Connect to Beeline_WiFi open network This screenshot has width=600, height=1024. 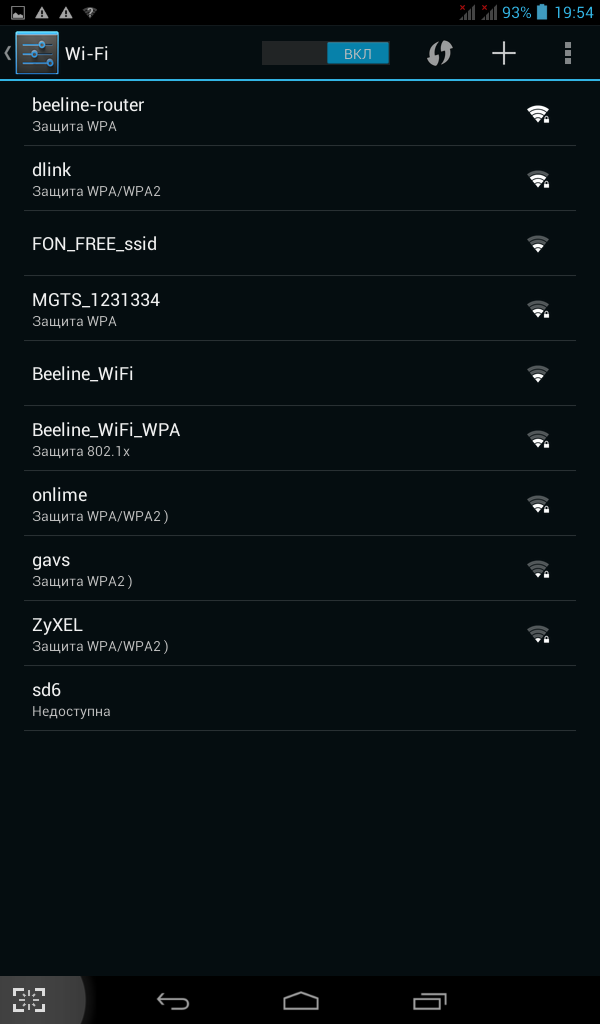(x=300, y=374)
